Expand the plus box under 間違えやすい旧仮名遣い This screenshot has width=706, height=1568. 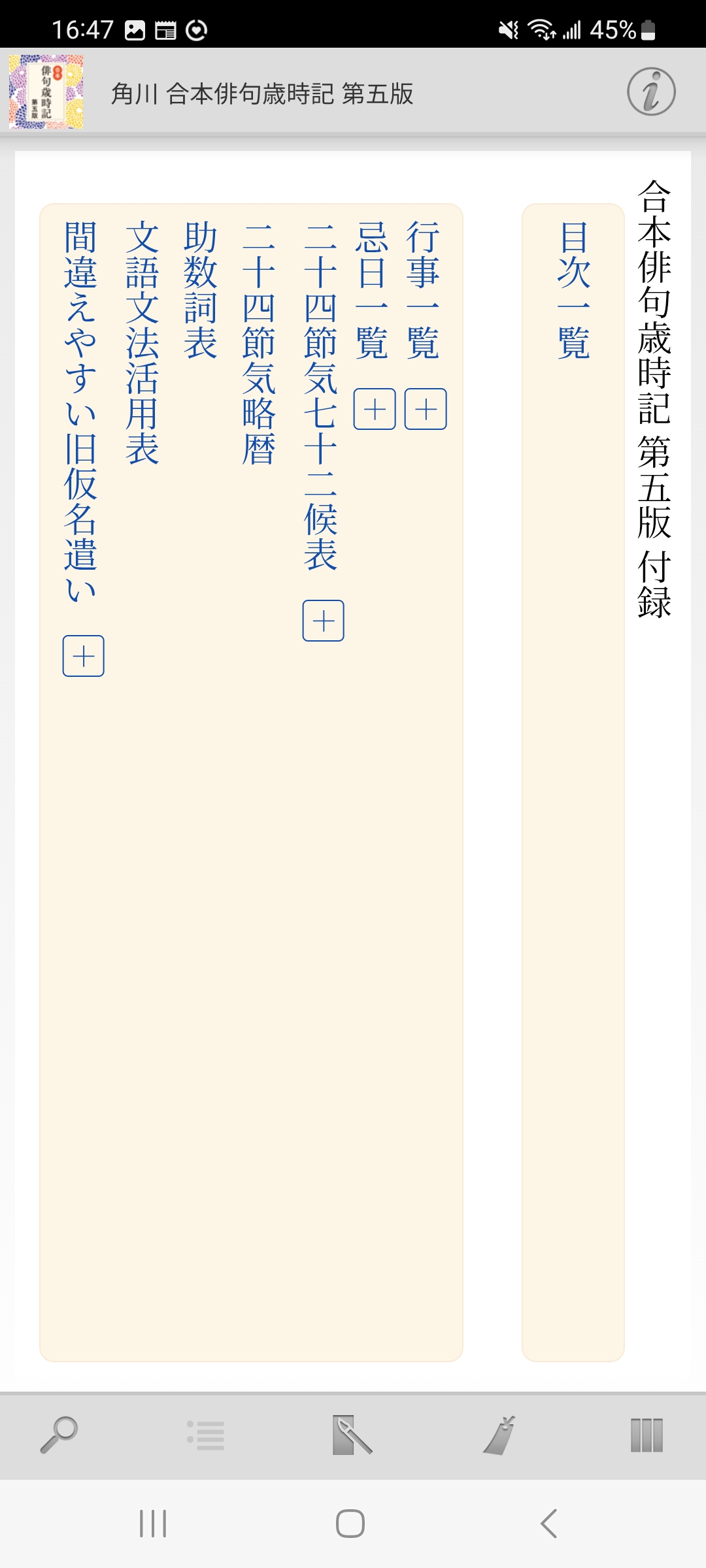click(84, 656)
